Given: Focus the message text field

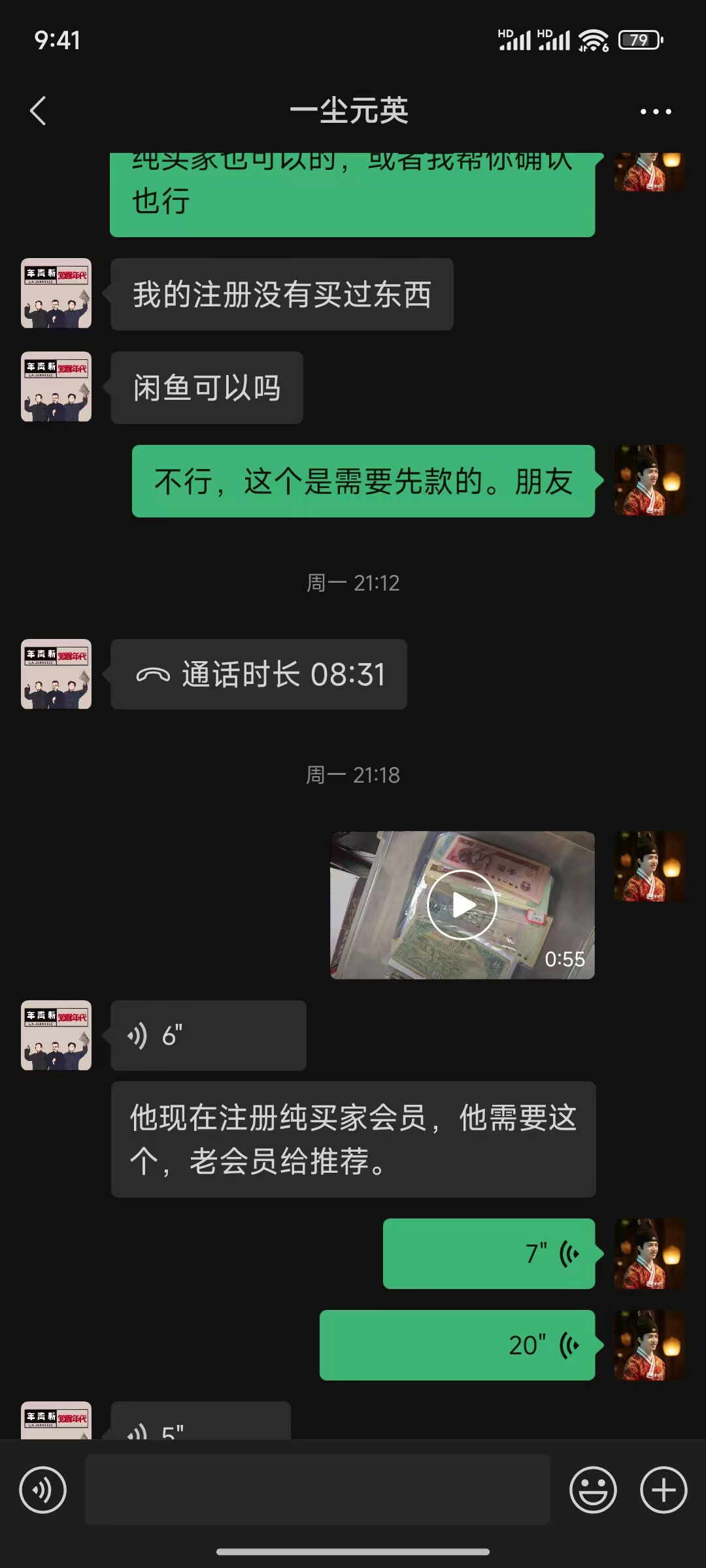Looking at the screenshot, I should click(x=318, y=1490).
